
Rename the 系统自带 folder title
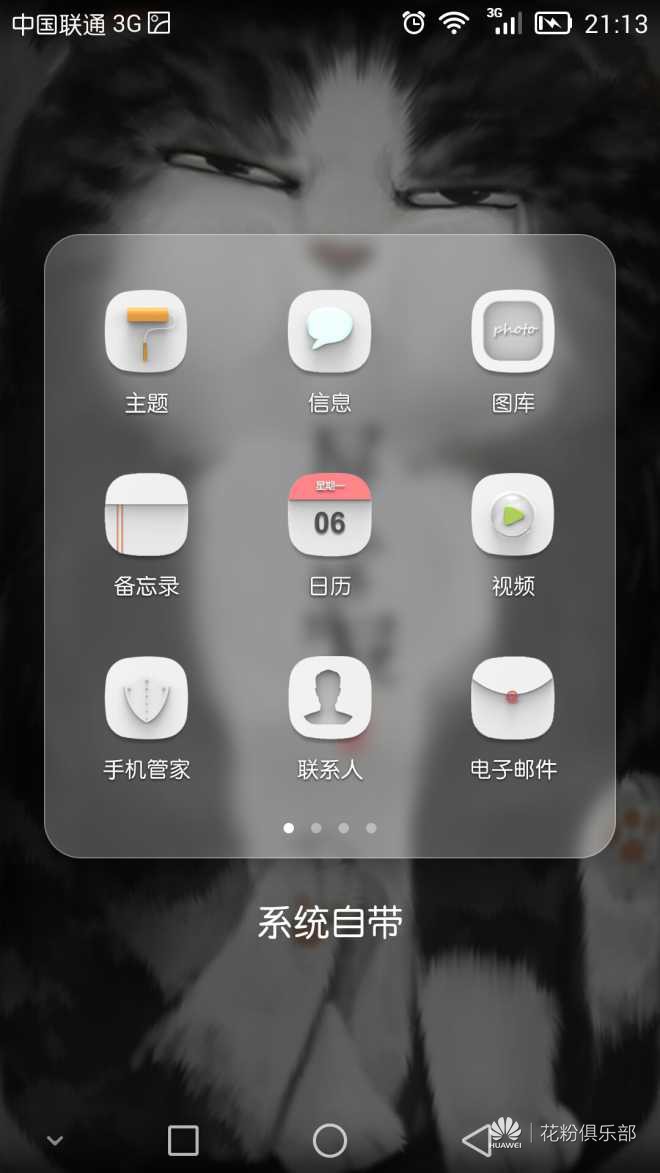[330, 922]
